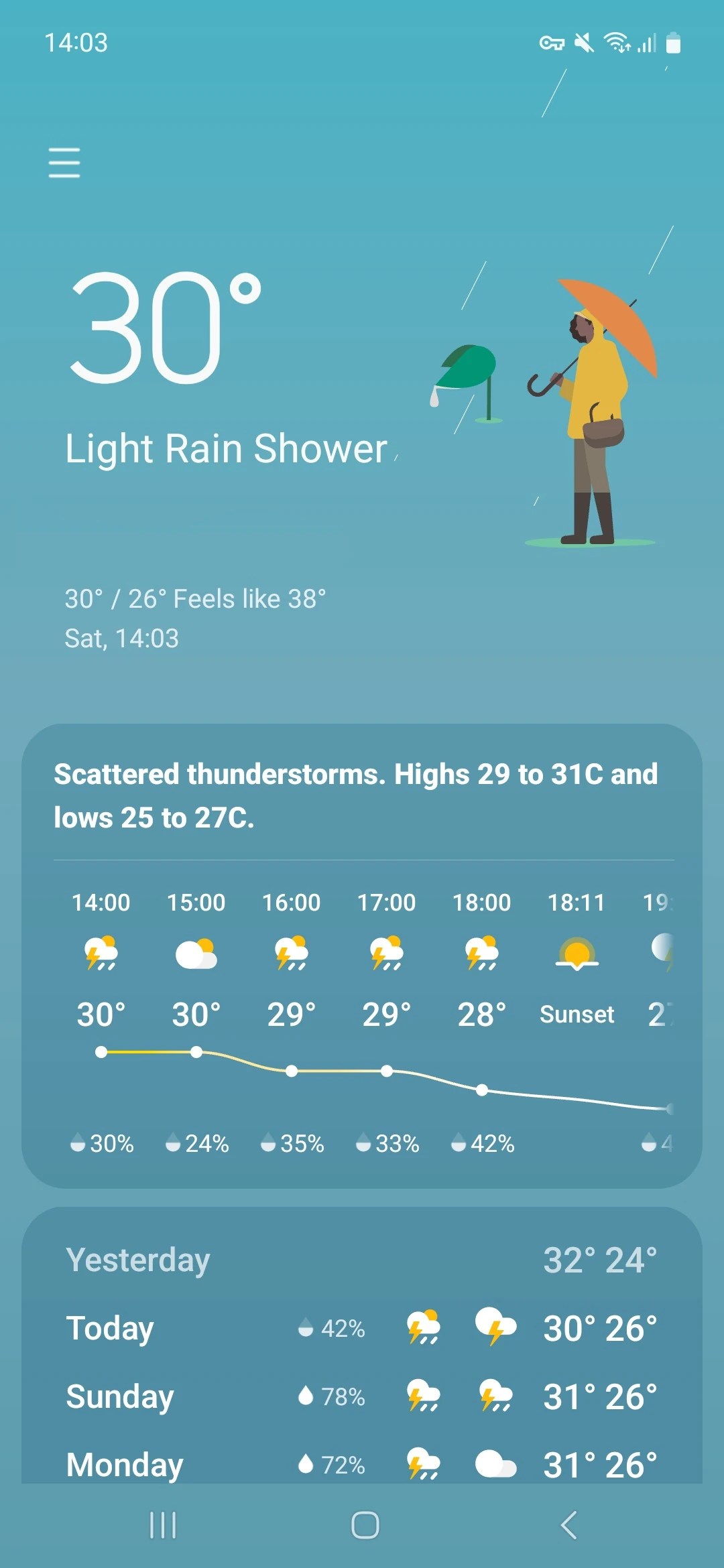
Task: Open Sunday's forecast row
Action: [362, 1396]
